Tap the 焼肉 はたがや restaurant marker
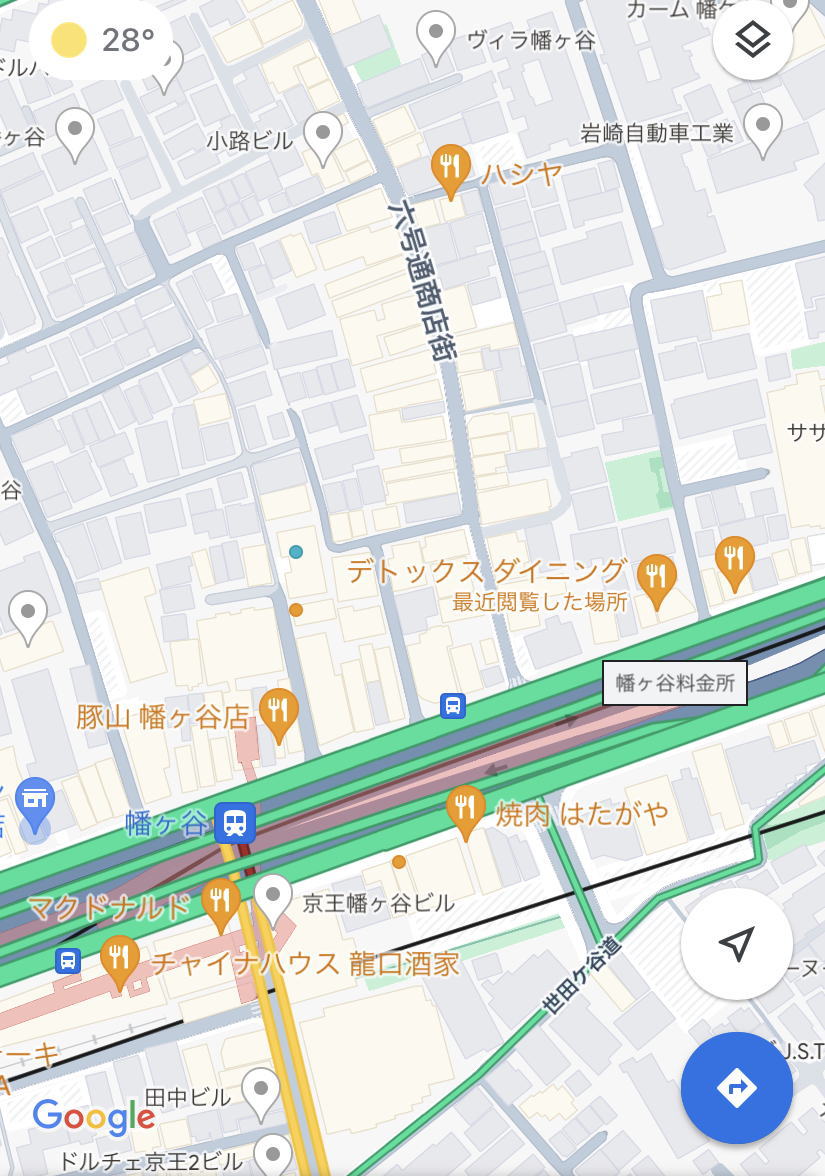Image resolution: width=825 pixels, height=1176 pixels. pyautogui.click(x=465, y=811)
